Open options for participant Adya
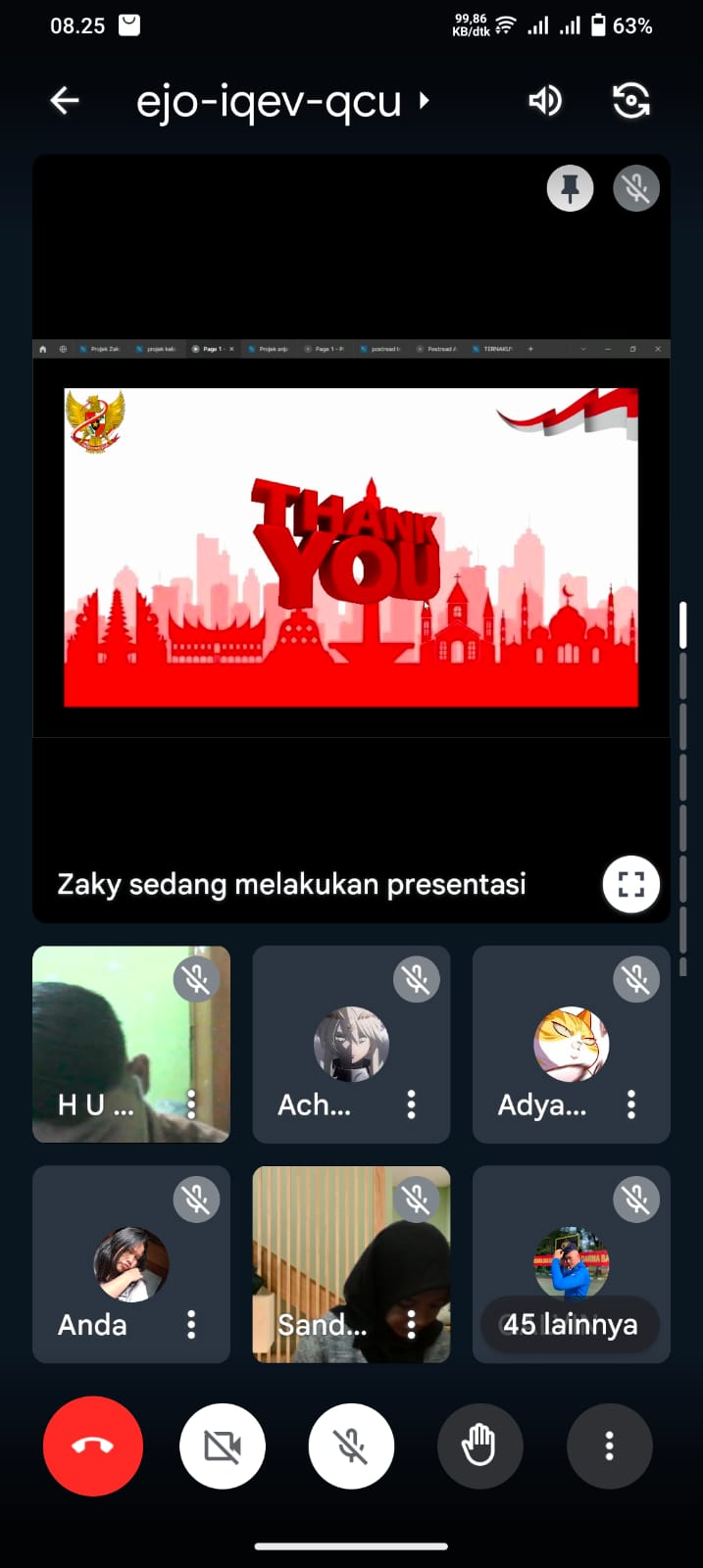This screenshot has width=703, height=1568. (631, 1104)
